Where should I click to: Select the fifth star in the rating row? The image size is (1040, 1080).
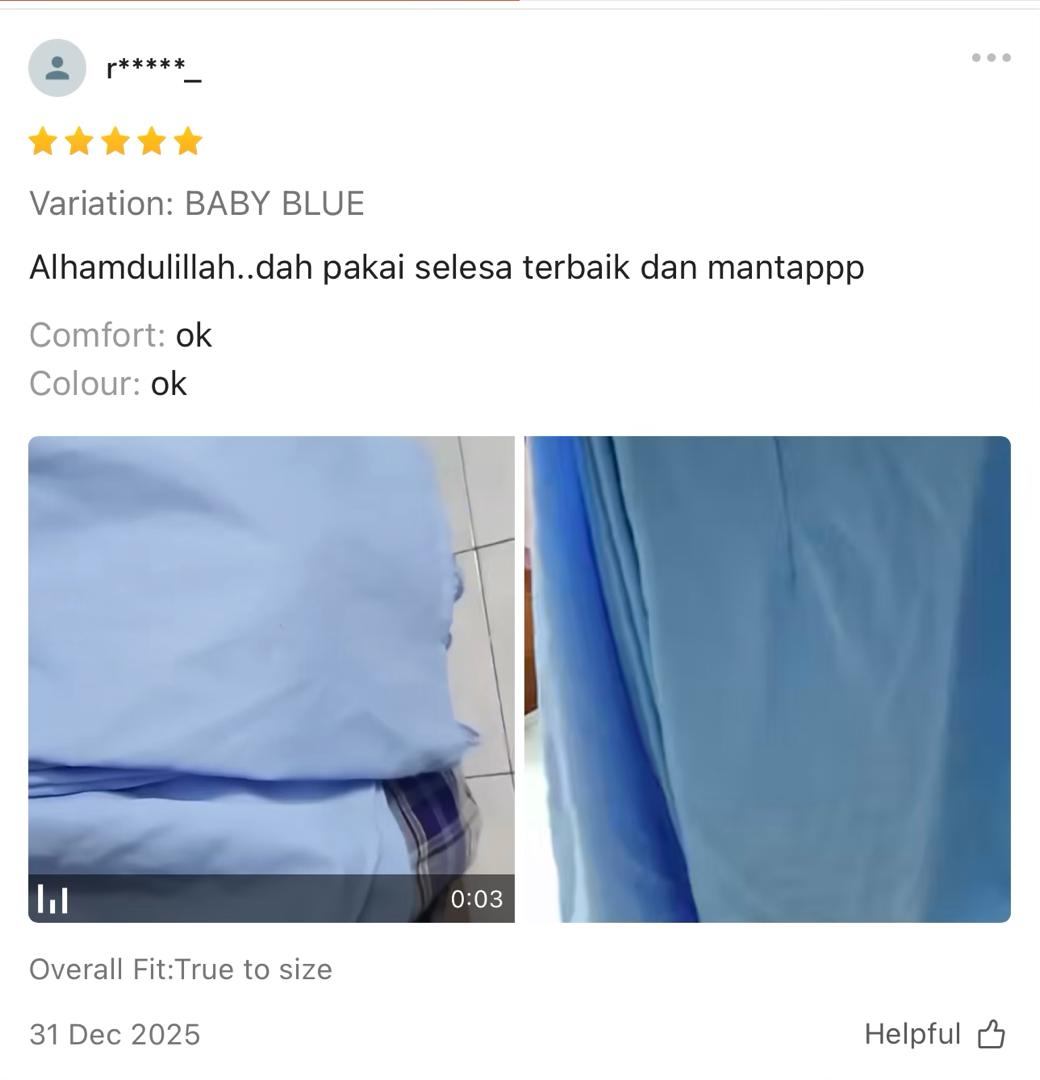click(186, 141)
